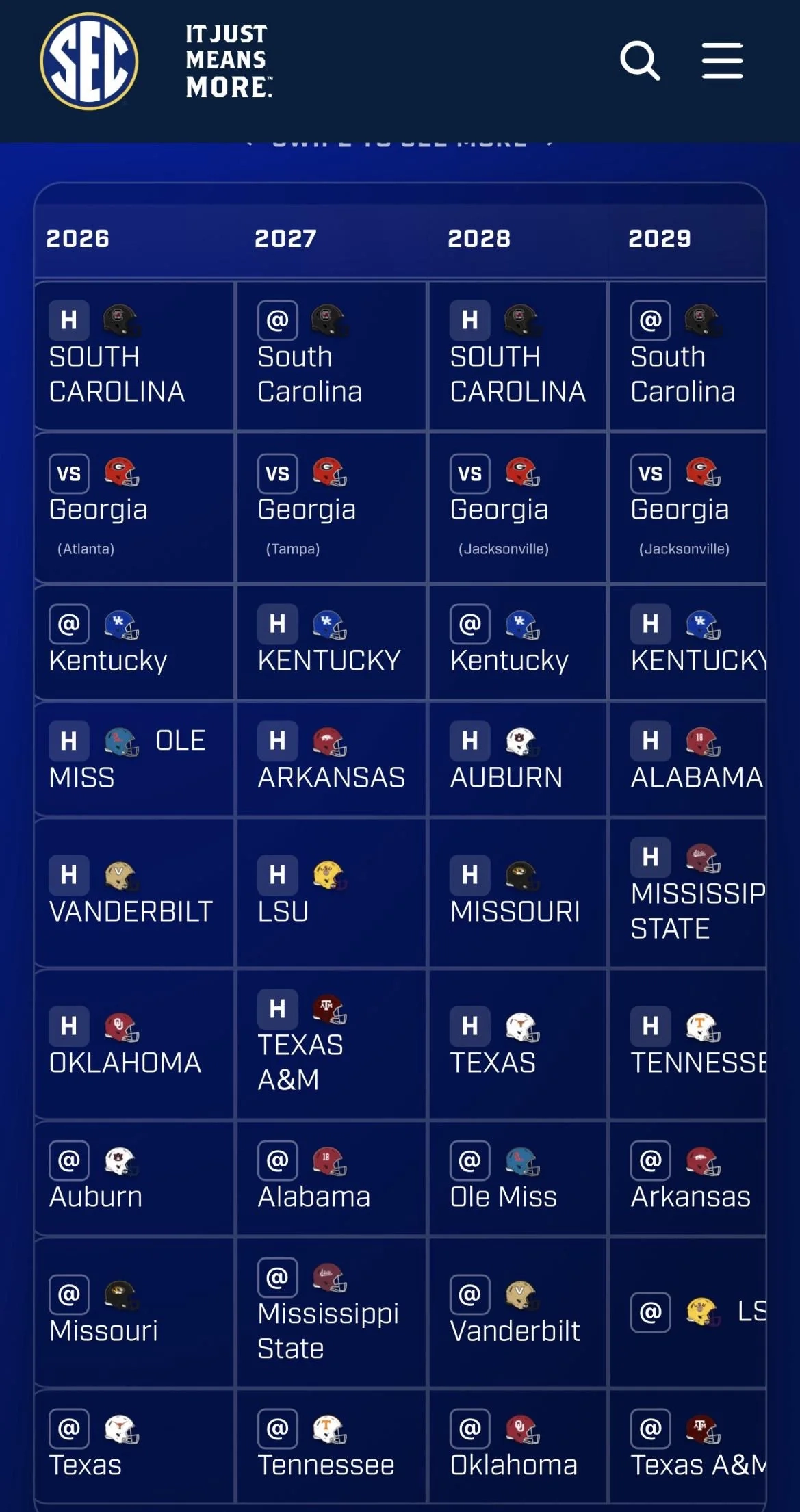Click the H badge on Ole Miss 2026 game
The width and height of the screenshot is (800, 1512).
(x=68, y=741)
